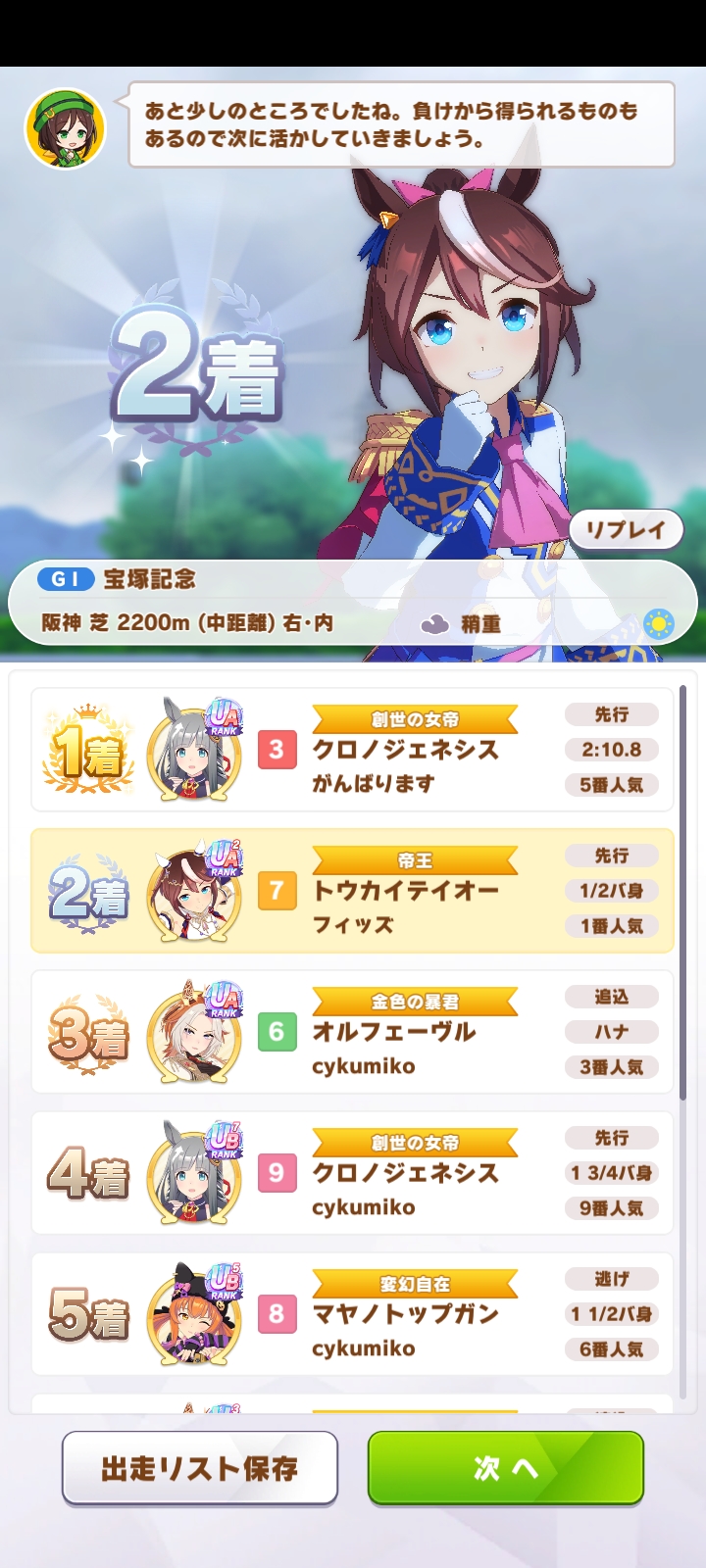706x1568 pixels.
Task: Tap the リプレイ replay button
Action: [x=626, y=530]
